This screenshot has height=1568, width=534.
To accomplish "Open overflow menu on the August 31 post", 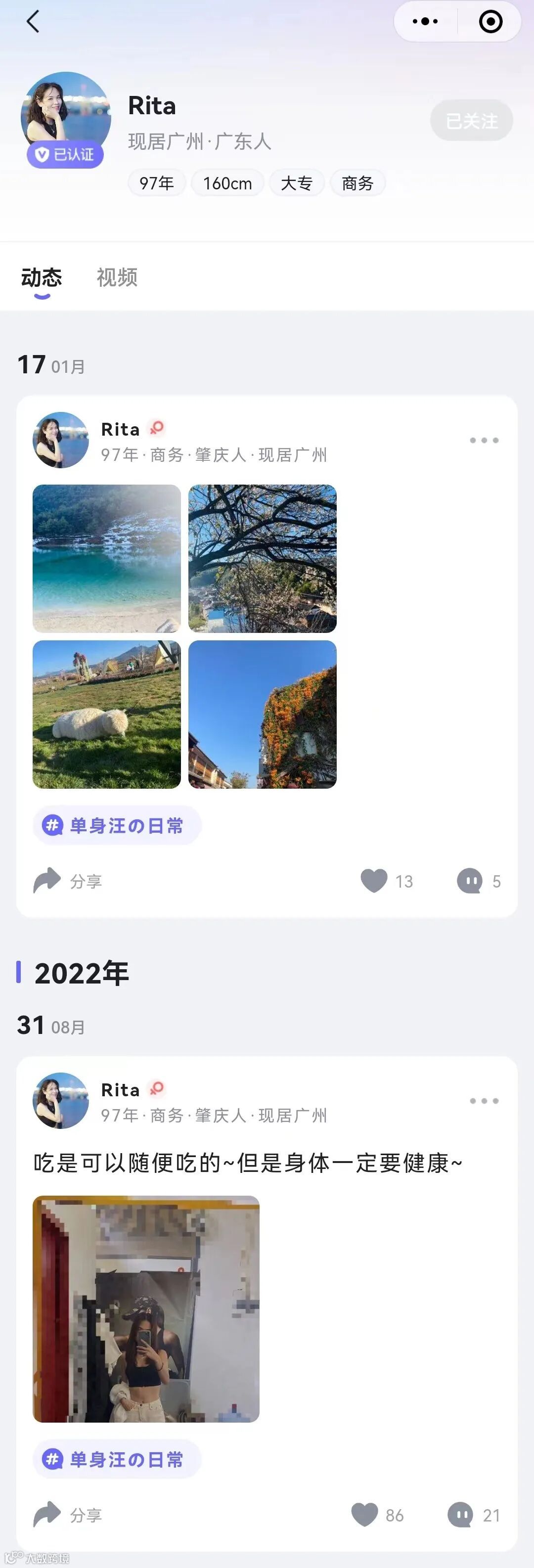I will tap(484, 1101).
